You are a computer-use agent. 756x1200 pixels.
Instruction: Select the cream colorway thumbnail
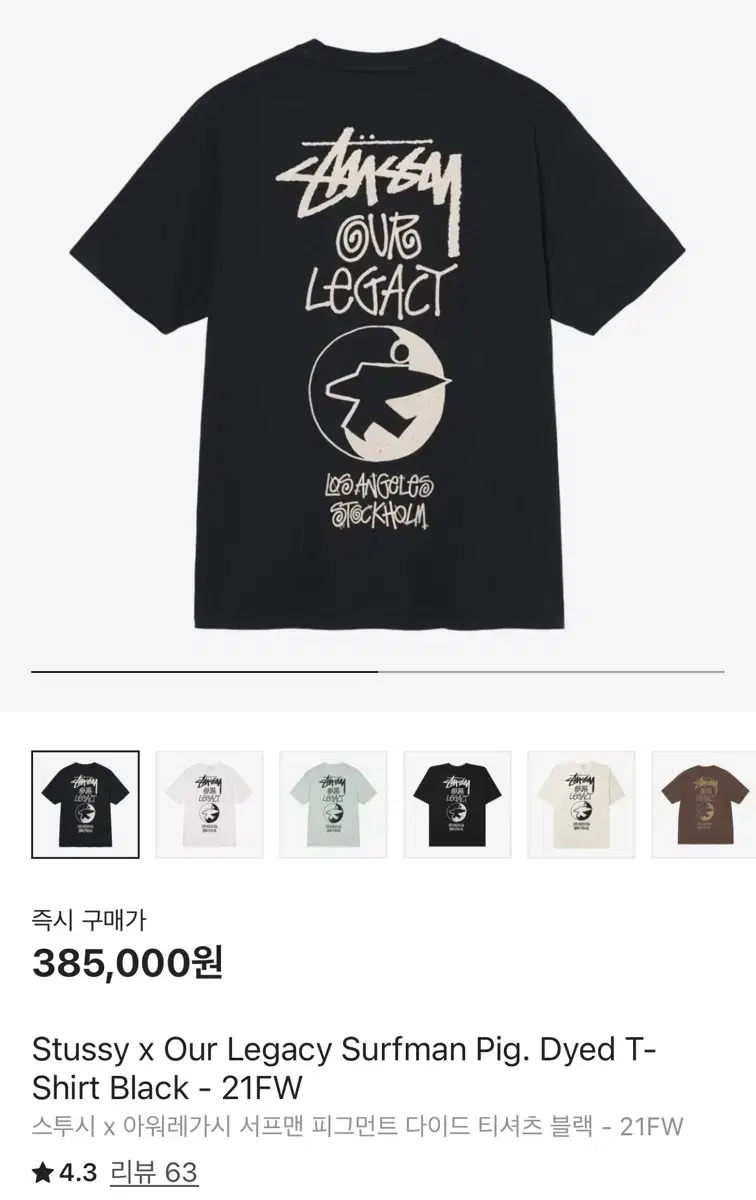pyautogui.click(x=581, y=803)
